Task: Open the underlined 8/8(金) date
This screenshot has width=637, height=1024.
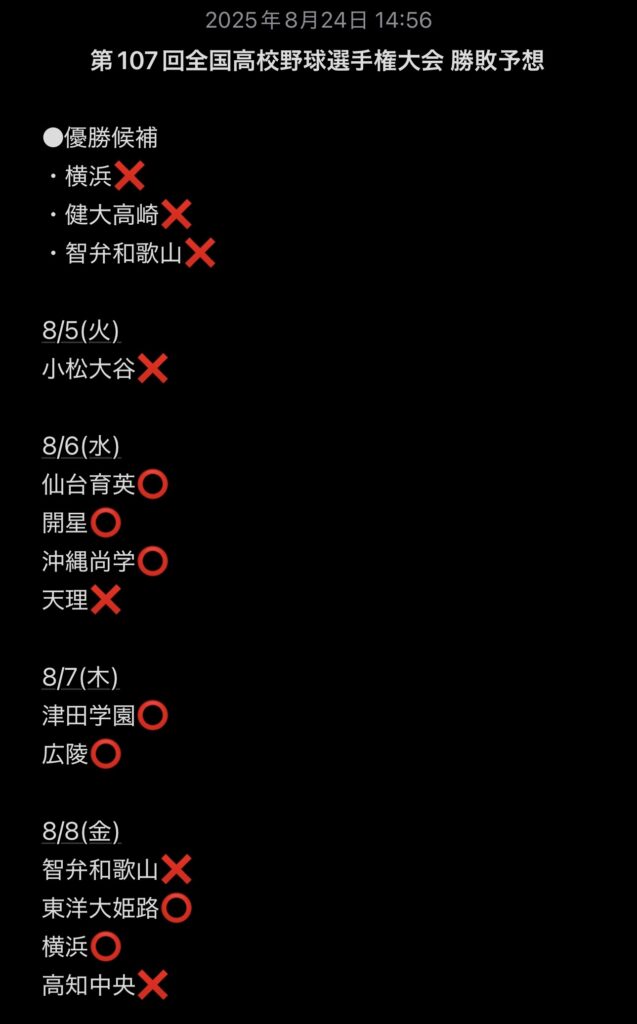Action: [80, 831]
